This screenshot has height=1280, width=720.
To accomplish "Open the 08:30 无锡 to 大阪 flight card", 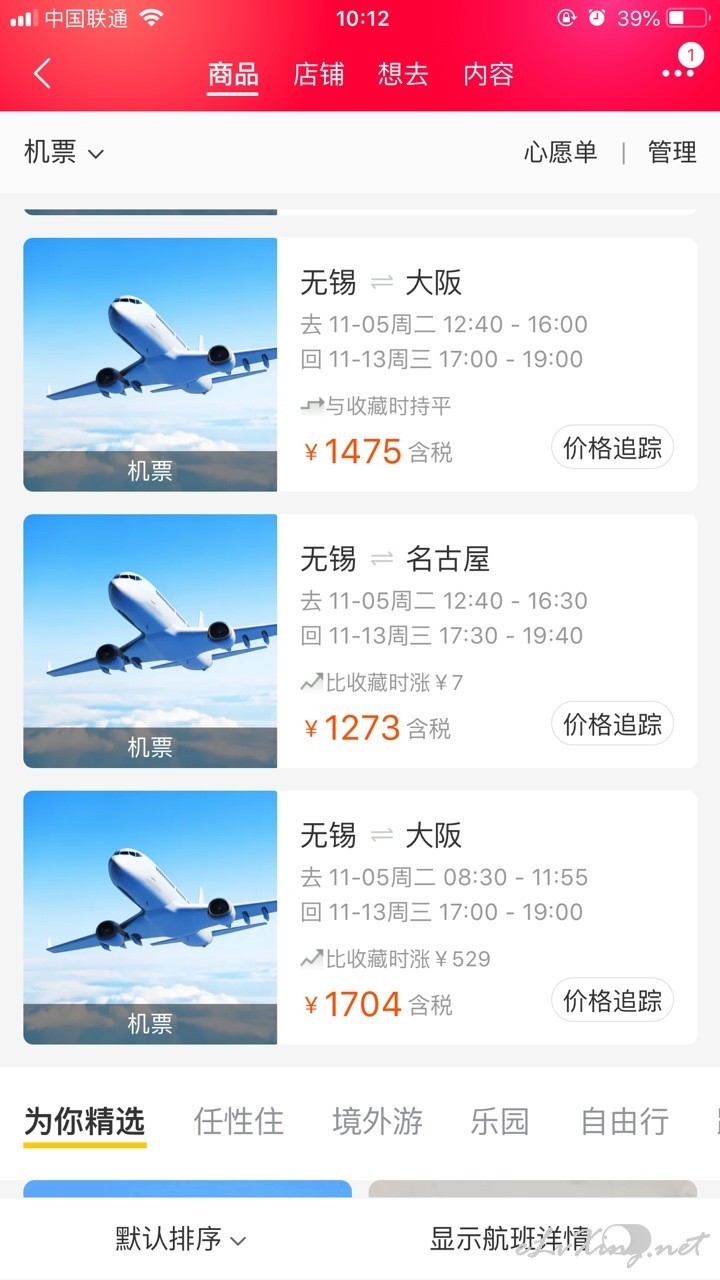I will point(360,917).
